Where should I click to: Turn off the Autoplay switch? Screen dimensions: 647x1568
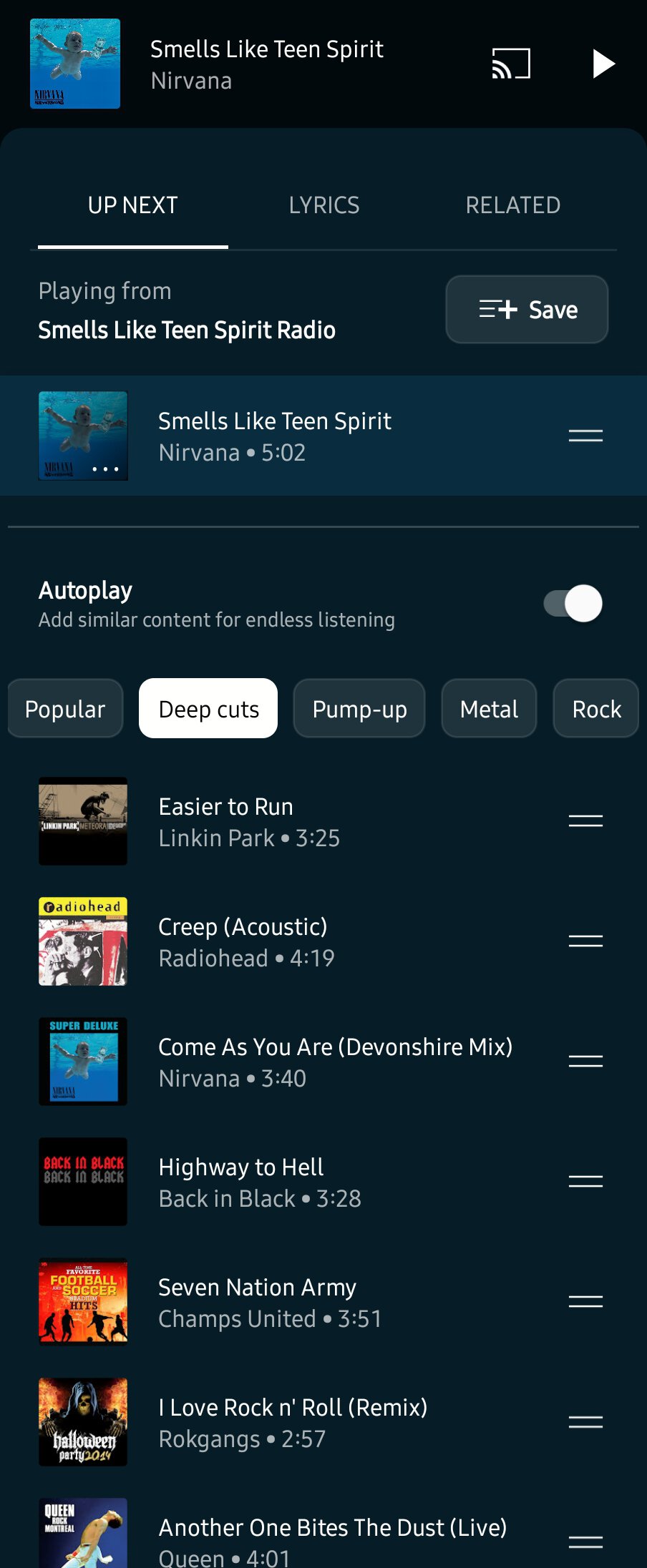click(x=573, y=603)
